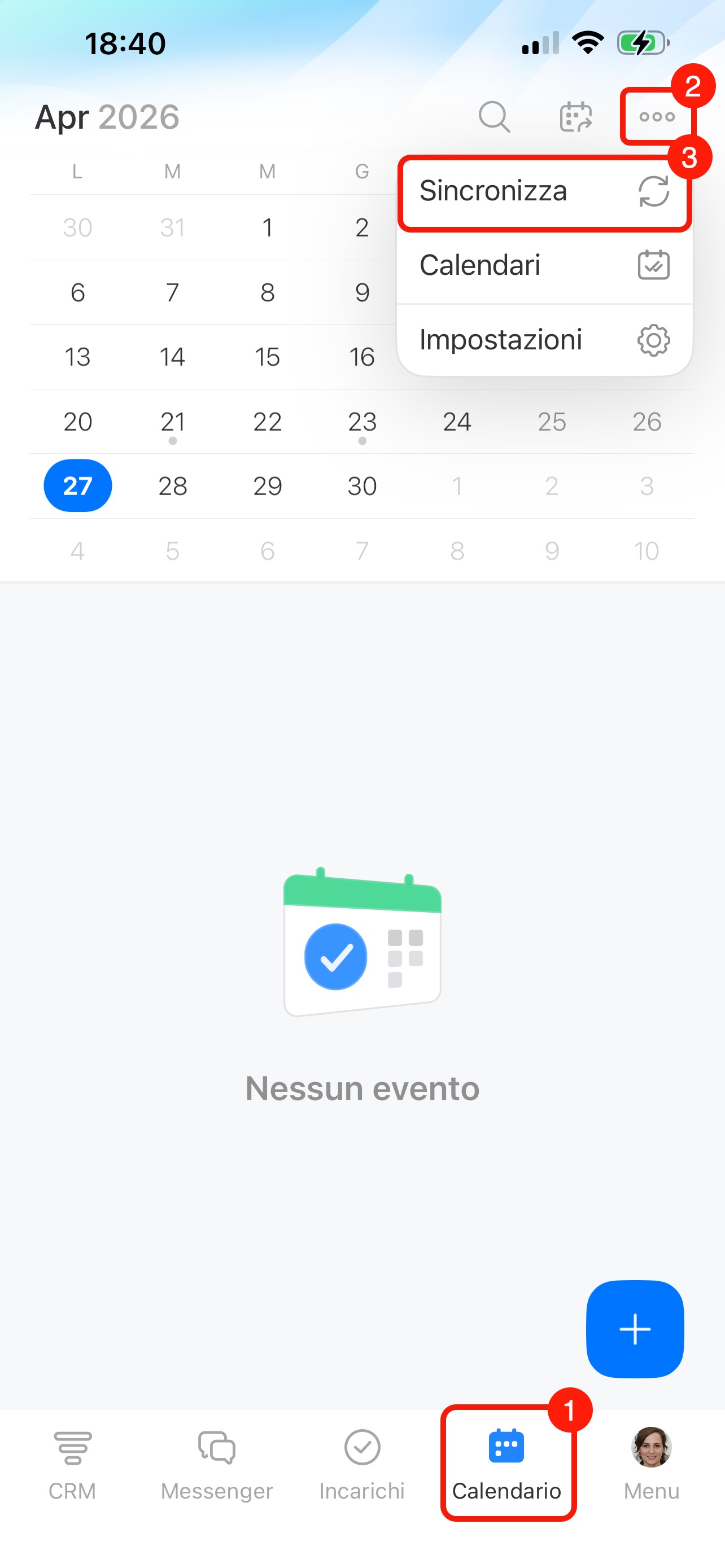Add a new event with plus button
725x1568 pixels.
pos(635,1329)
